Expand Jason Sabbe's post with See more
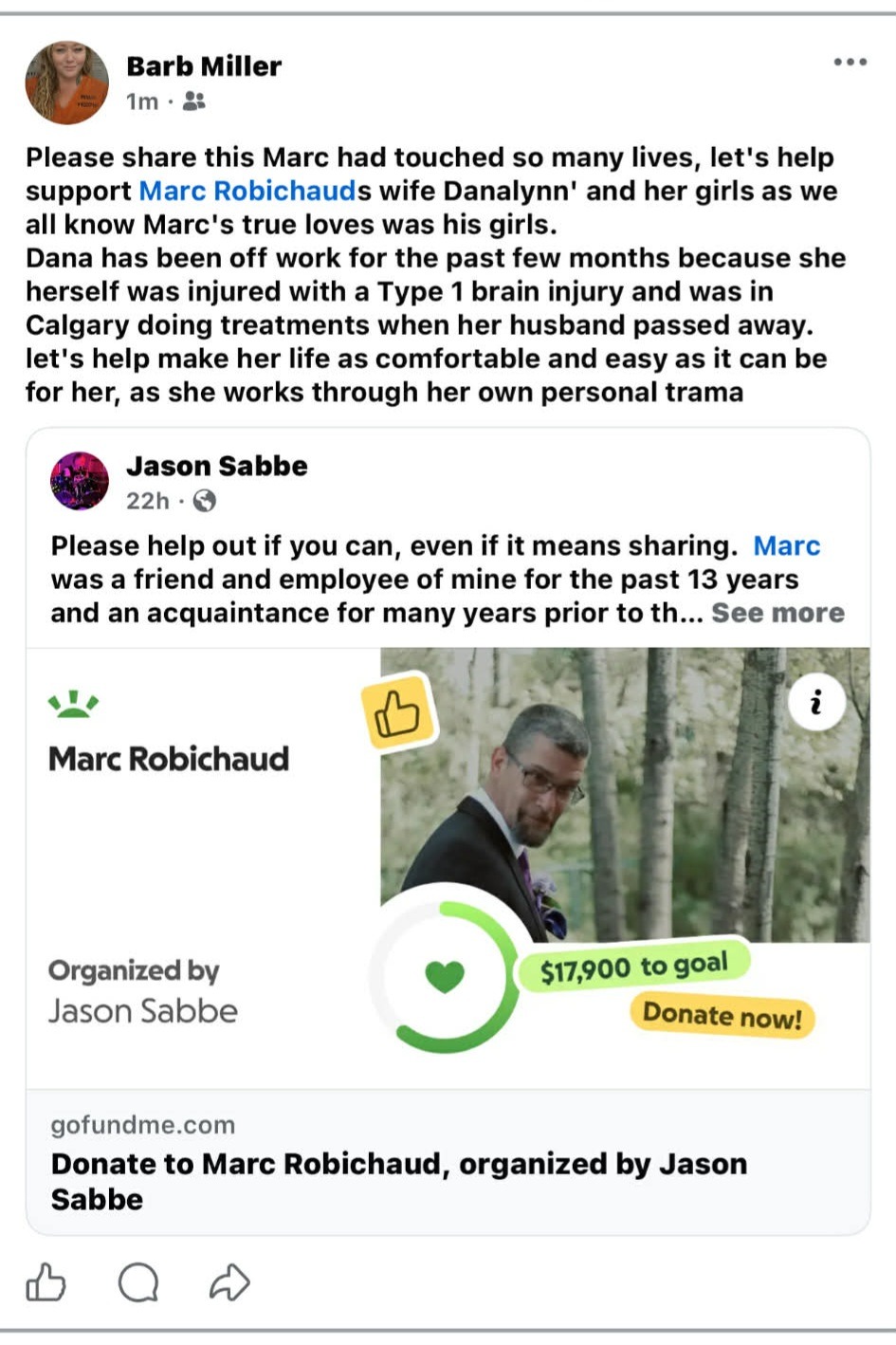The width and height of the screenshot is (896, 1345). (x=777, y=613)
